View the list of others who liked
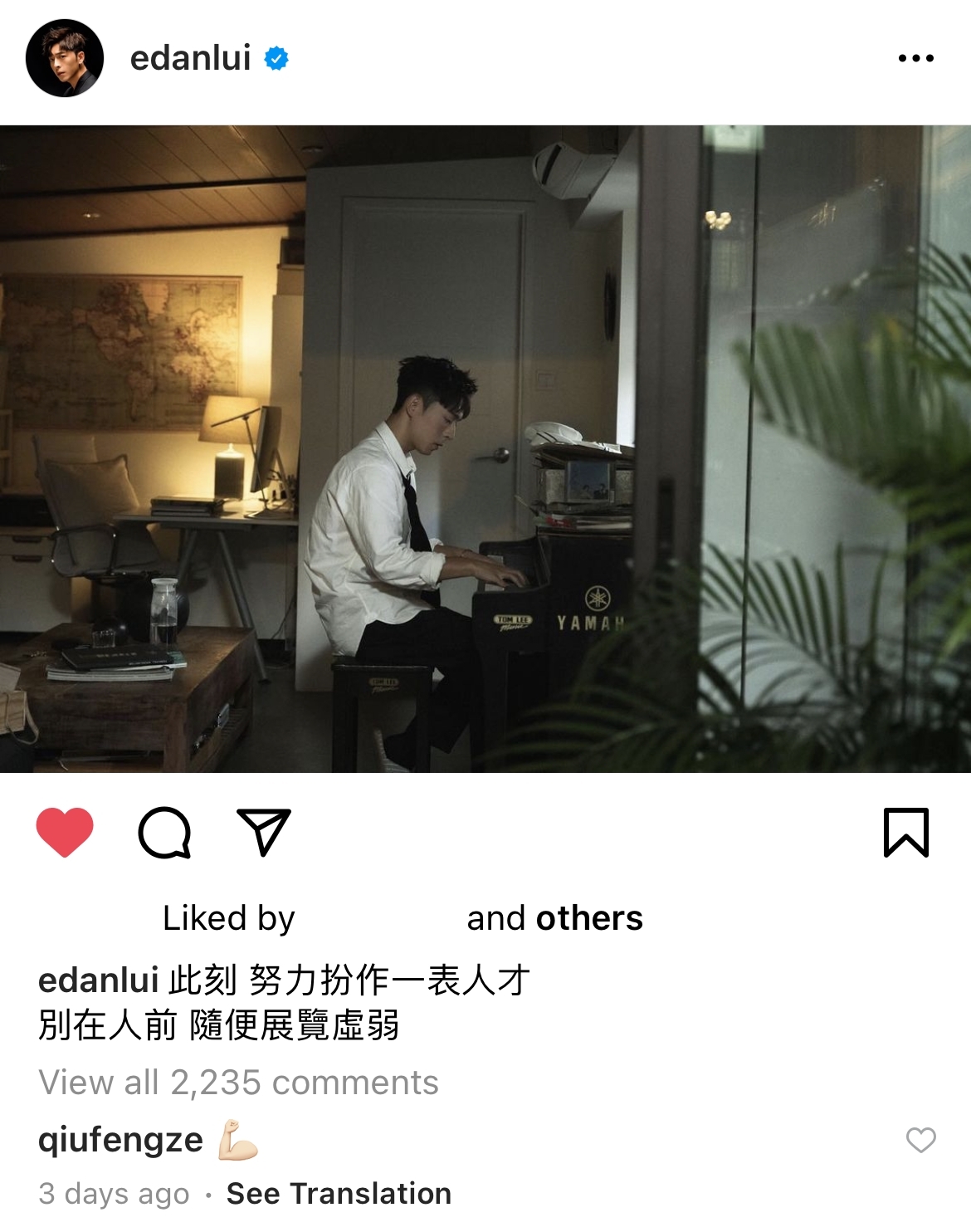Viewport: 971px width, 1232px height. [x=588, y=918]
